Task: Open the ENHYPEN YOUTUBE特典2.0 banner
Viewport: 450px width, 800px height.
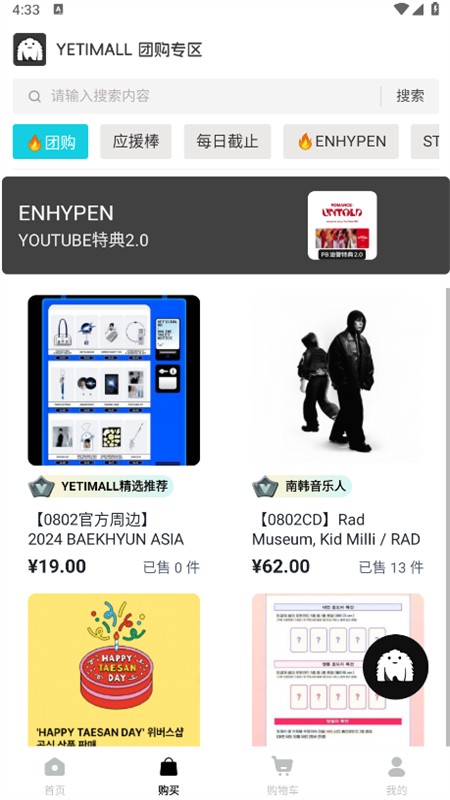Action: click(x=226, y=226)
